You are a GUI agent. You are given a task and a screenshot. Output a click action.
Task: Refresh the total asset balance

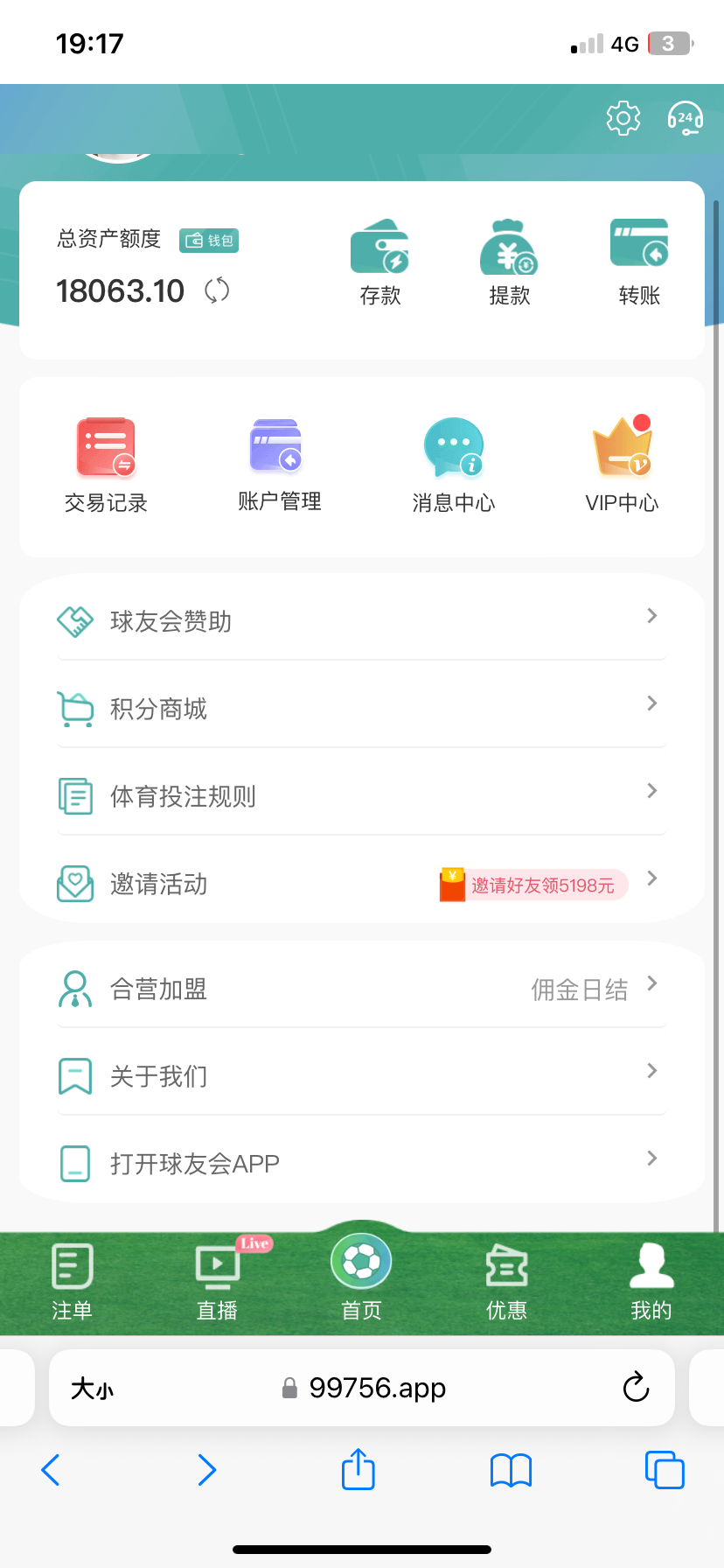217,290
